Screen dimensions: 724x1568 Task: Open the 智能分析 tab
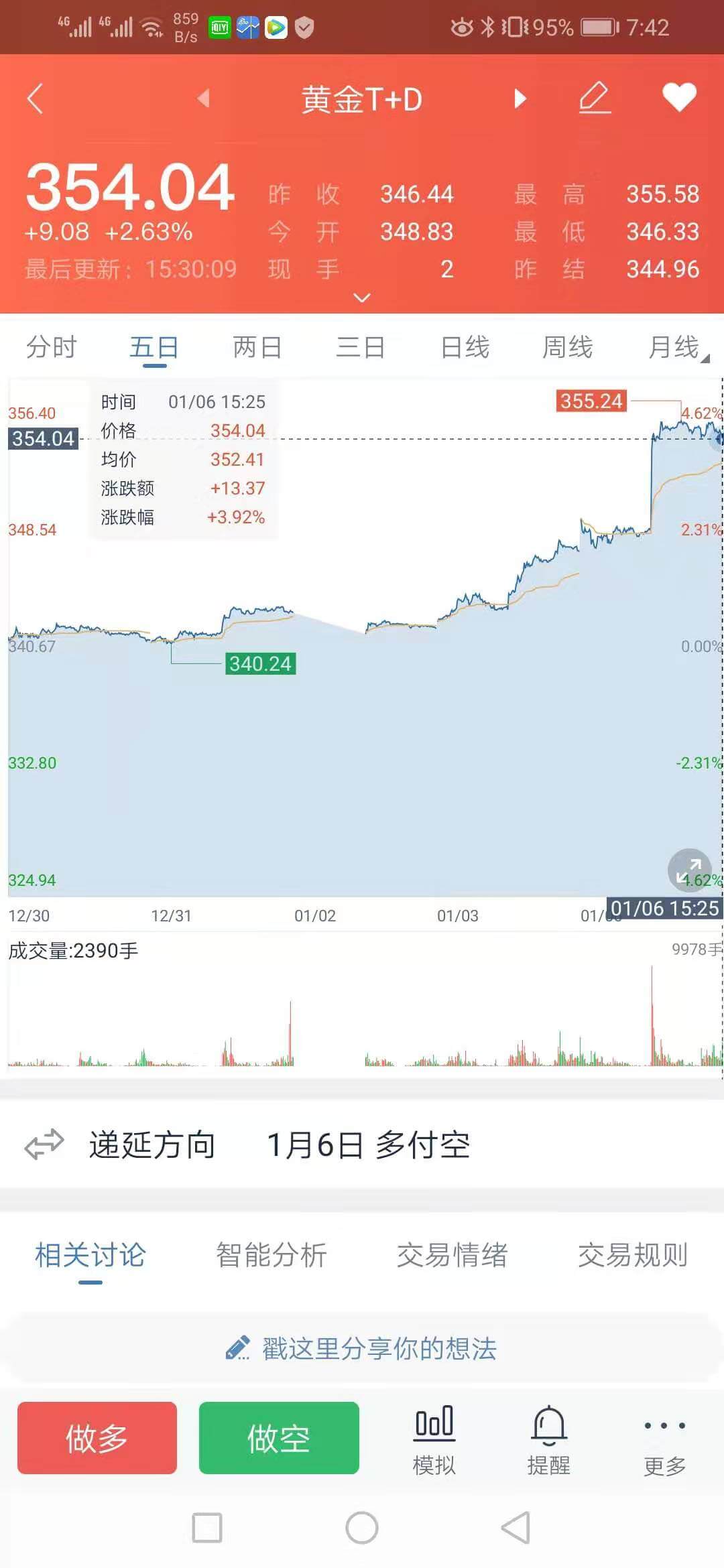[271, 1254]
